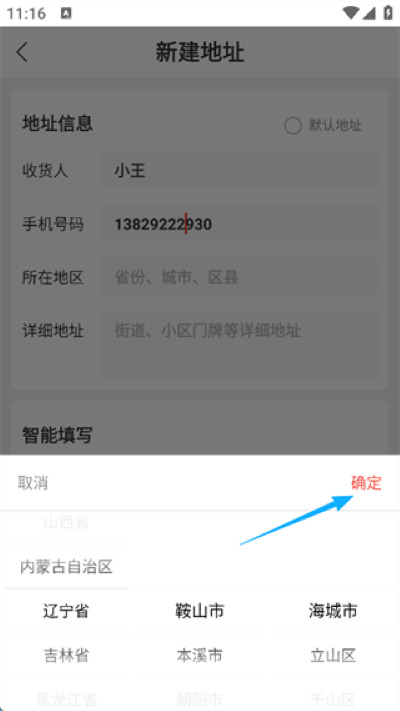
Task: Edit the 收货人 name field
Action: pyautogui.click(x=239, y=171)
